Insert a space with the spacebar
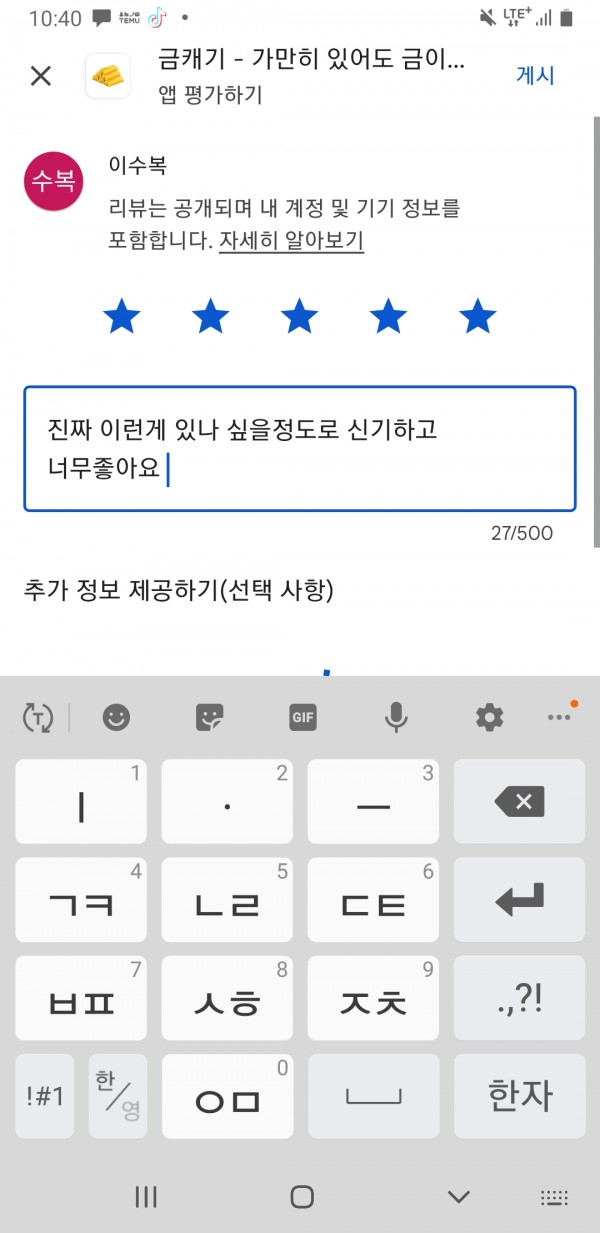This screenshot has height=1233, width=600. 373,1096
